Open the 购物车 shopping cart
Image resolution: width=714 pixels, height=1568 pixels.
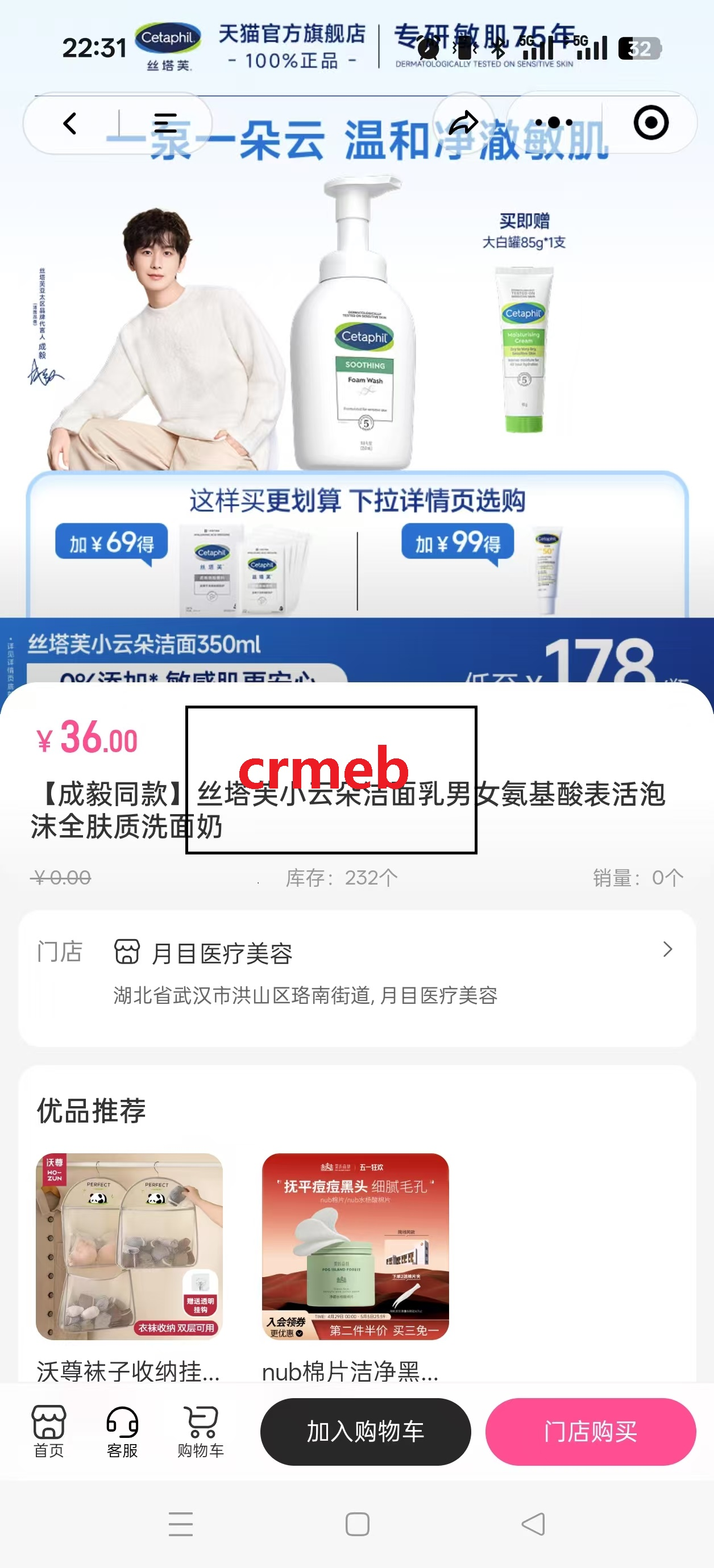point(201,1431)
